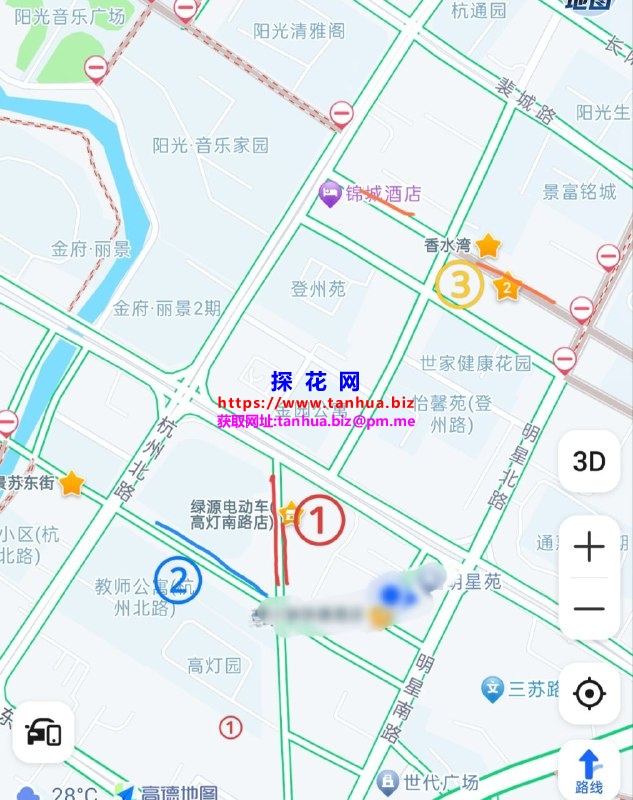
Task: Select the 锦城酒店 hotel marker
Action: click(329, 194)
